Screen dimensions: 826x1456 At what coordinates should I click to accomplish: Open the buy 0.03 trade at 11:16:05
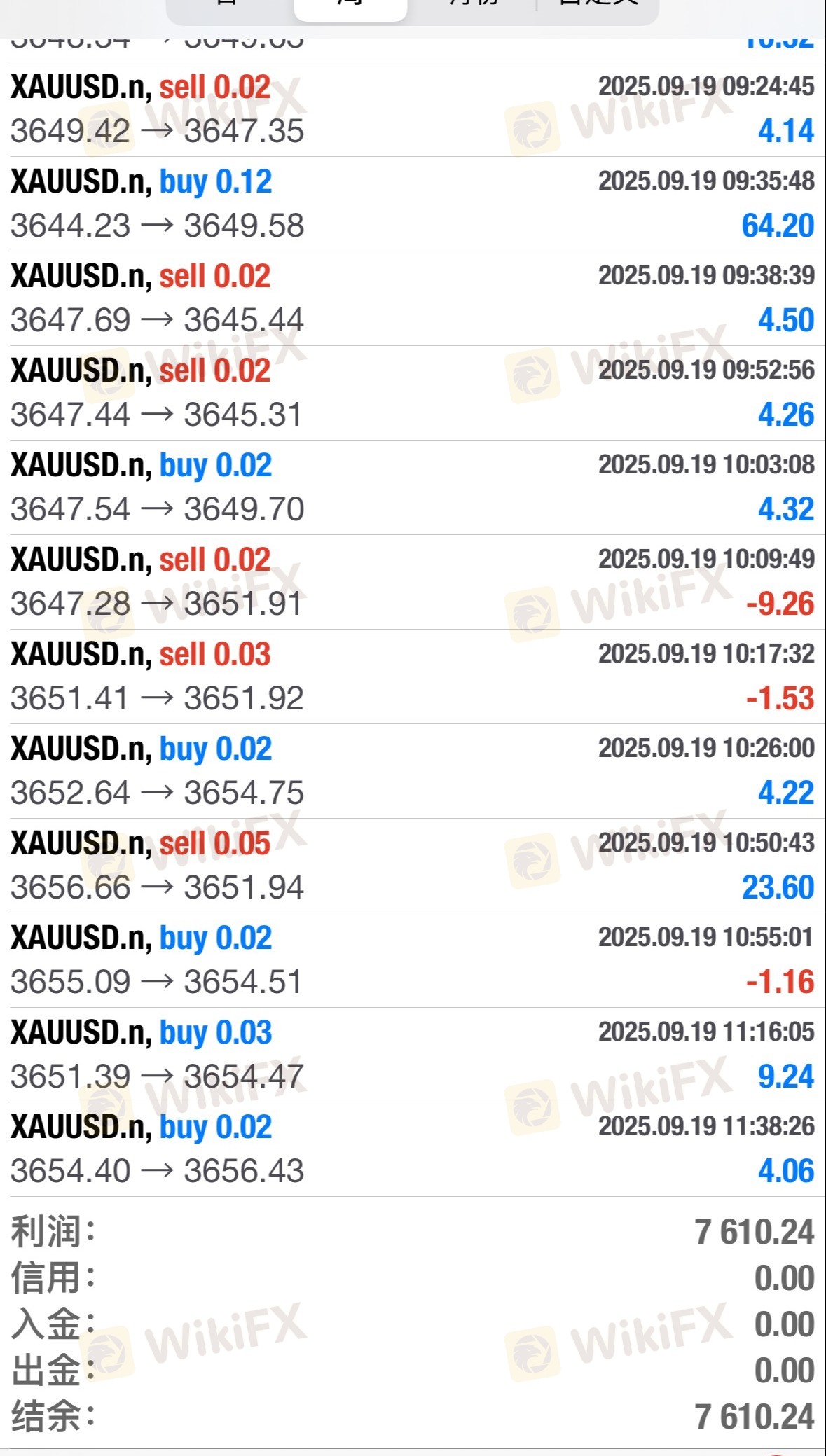click(x=413, y=1055)
